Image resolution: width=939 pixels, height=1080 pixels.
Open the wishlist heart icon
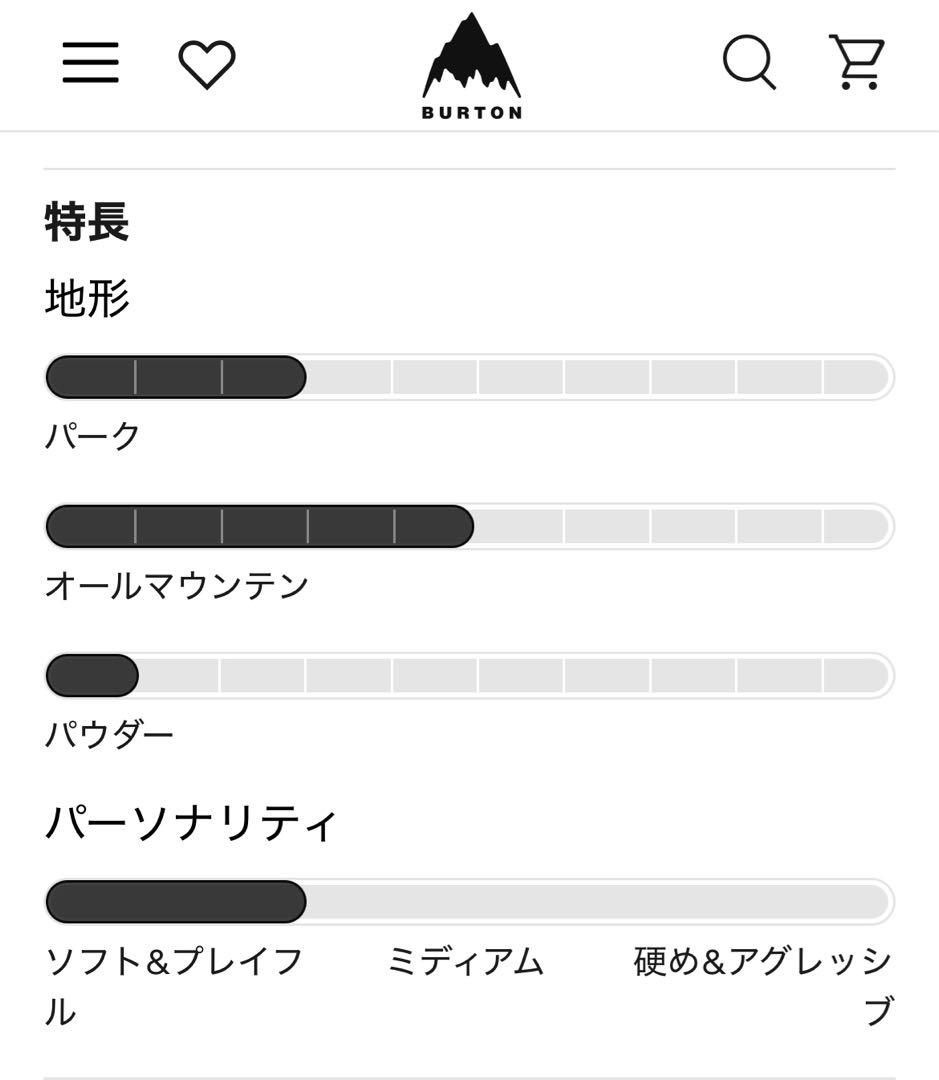(x=207, y=64)
